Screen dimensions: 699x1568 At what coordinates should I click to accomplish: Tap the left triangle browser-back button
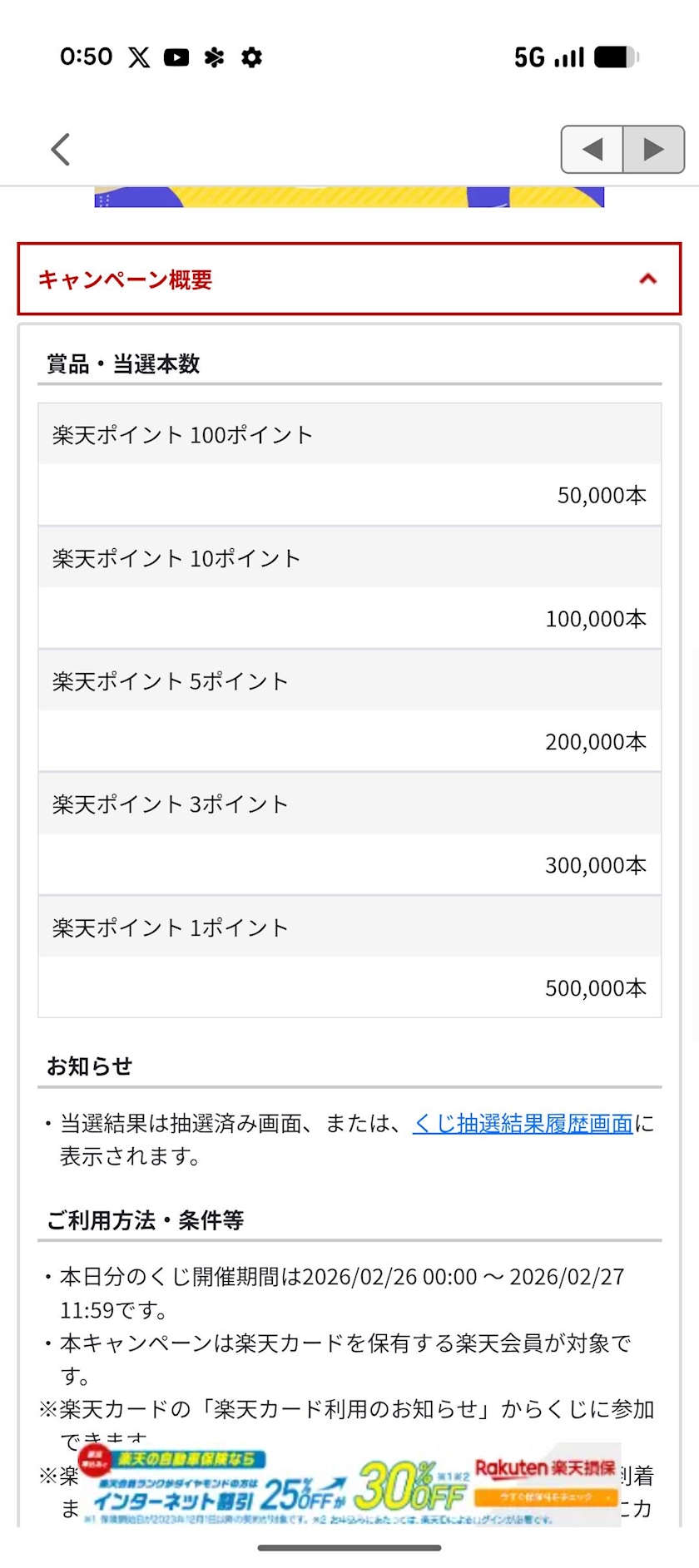[592, 150]
